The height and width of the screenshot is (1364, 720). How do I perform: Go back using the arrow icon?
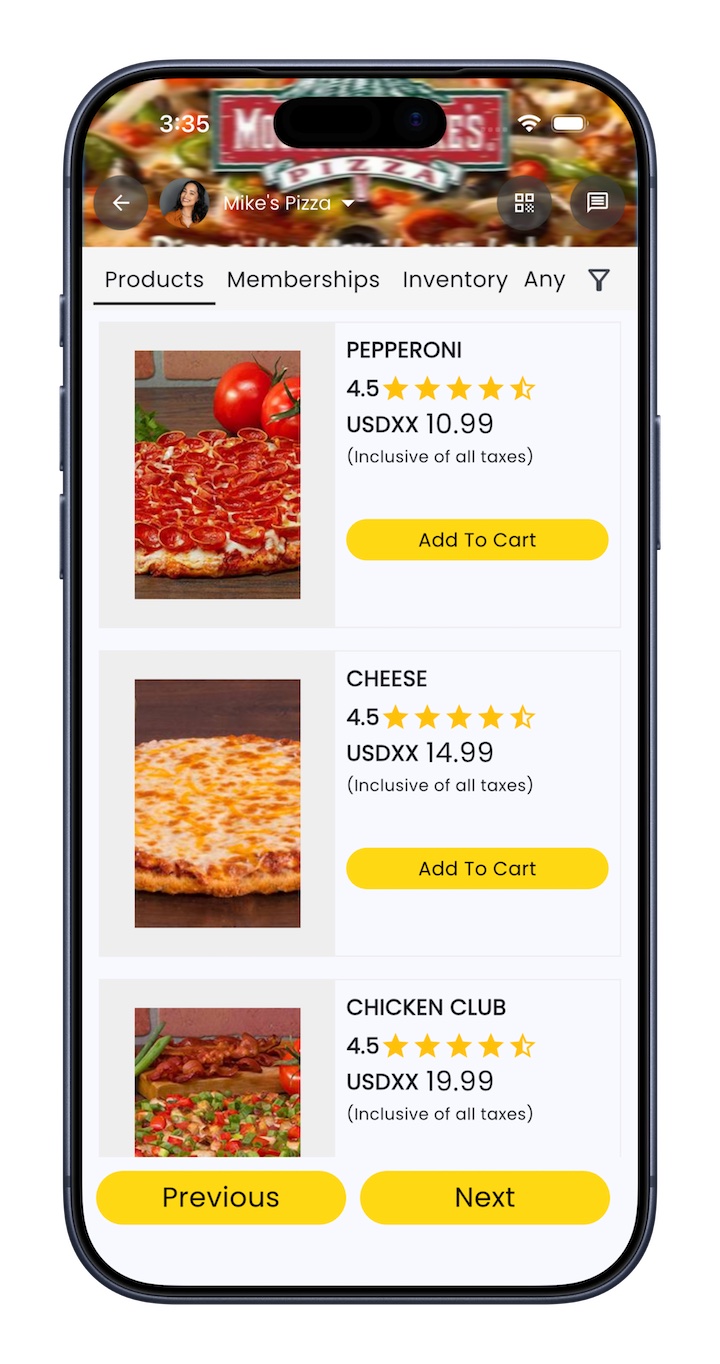121,203
